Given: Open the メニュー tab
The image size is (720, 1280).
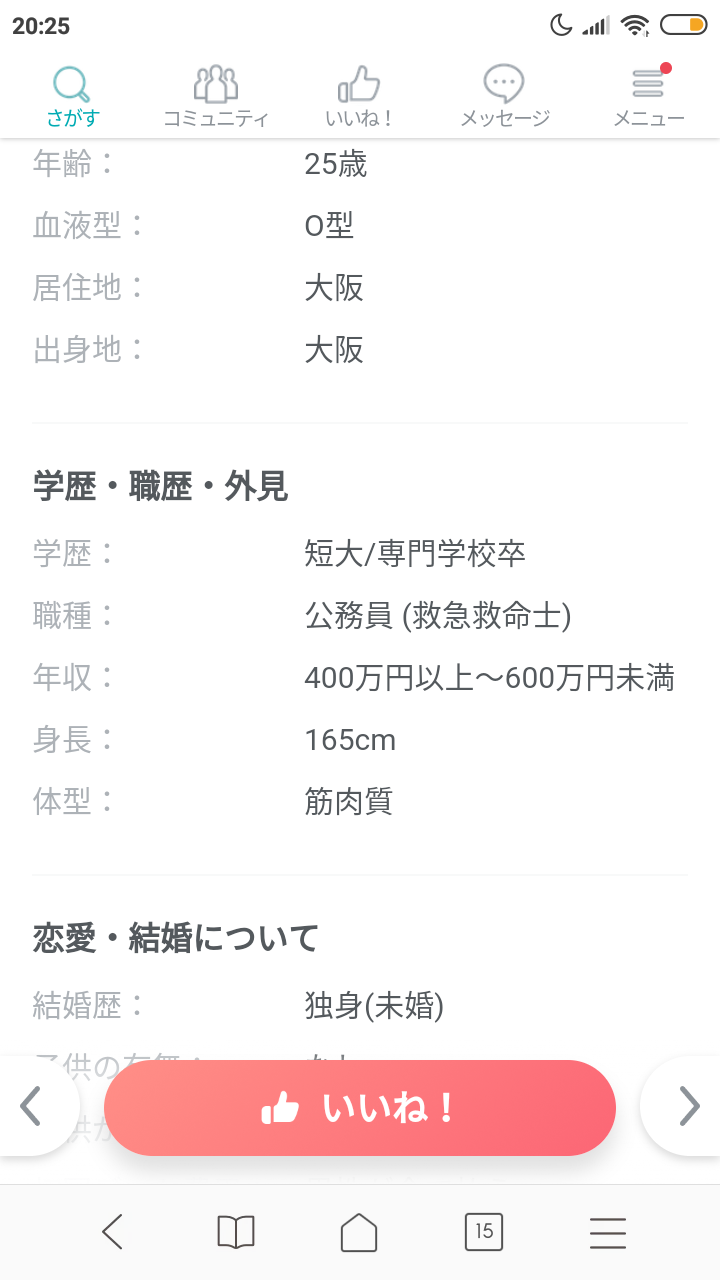Looking at the screenshot, I should (648, 97).
